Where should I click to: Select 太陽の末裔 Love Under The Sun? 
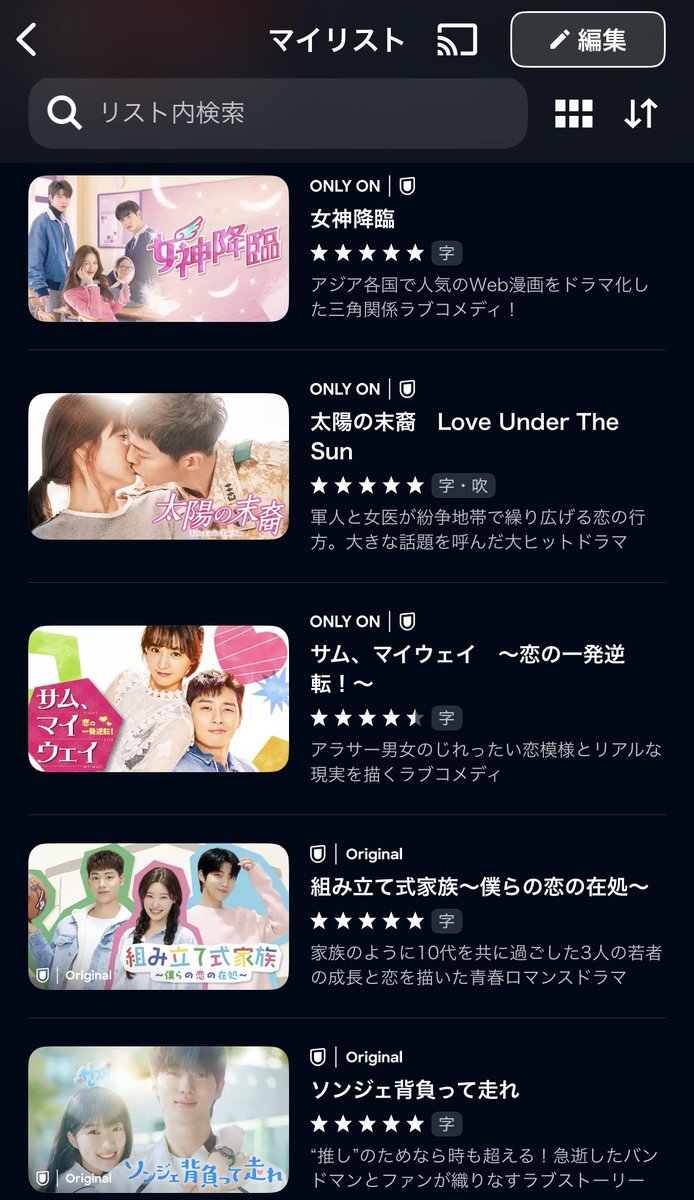[x=158, y=466]
